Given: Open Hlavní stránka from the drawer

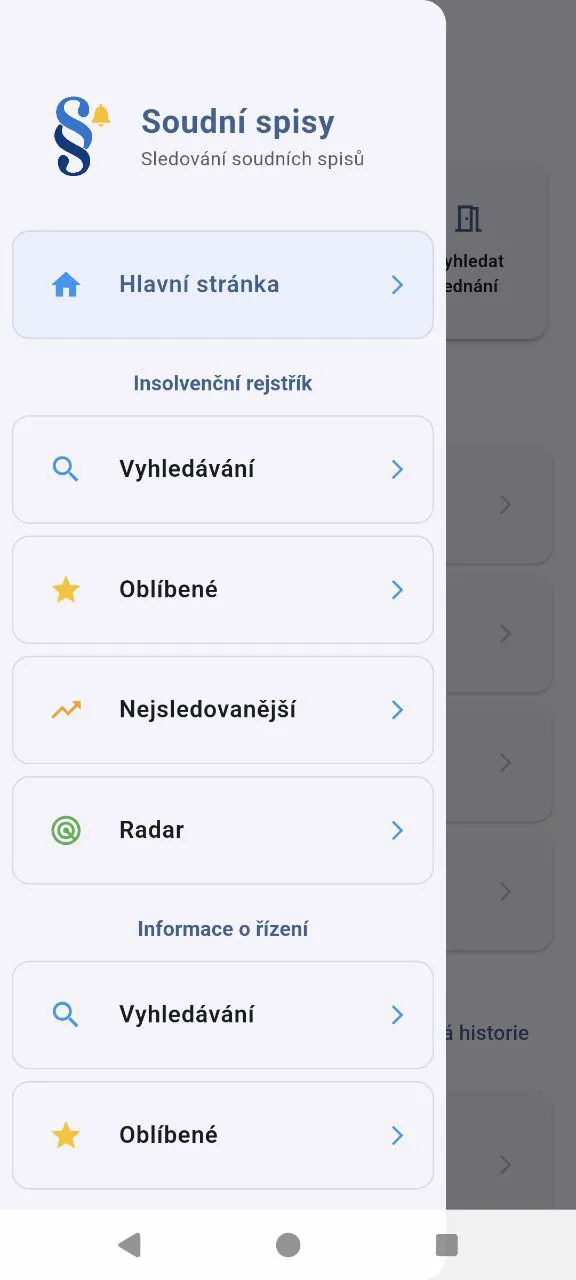Looking at the screenshot, I should tap(222, 285).
